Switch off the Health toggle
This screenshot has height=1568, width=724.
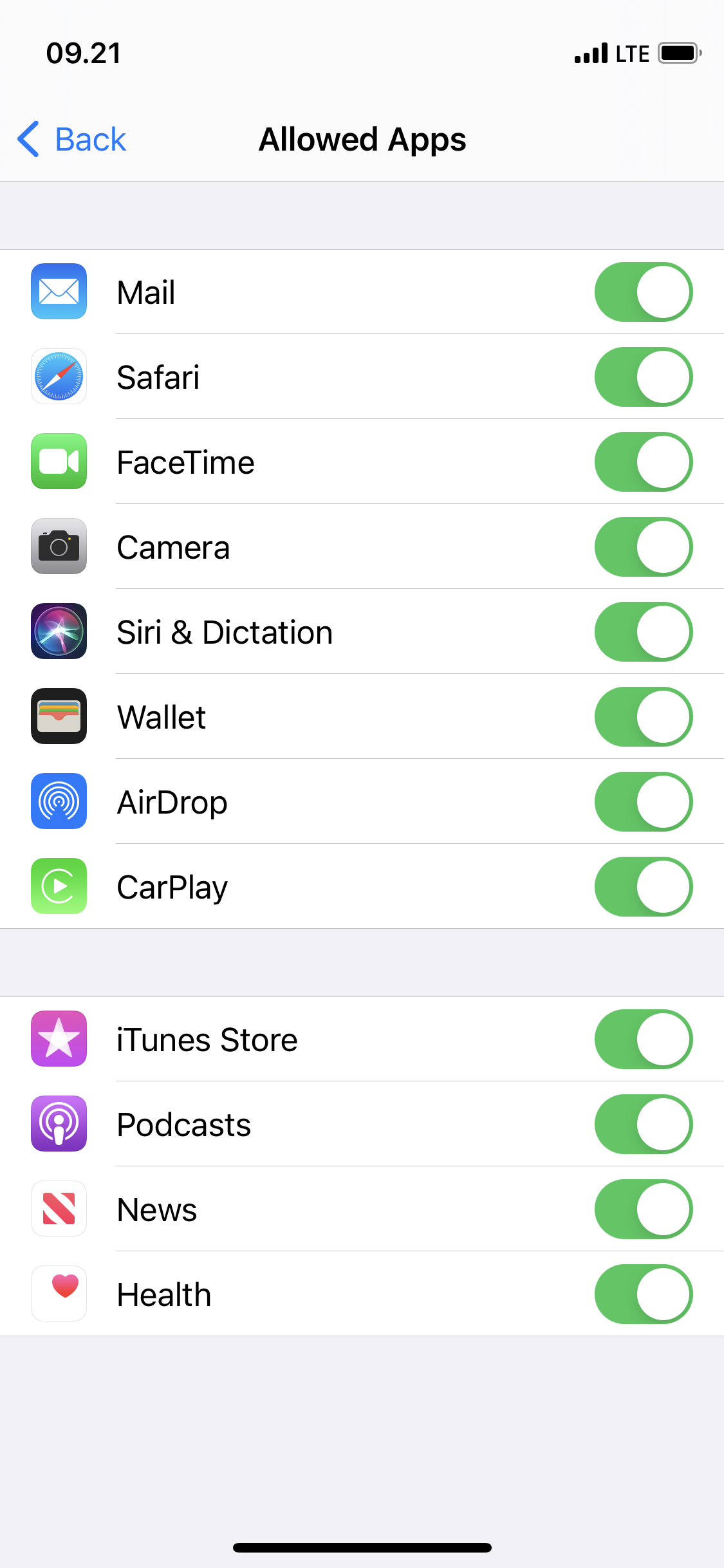coord(643,1294)
